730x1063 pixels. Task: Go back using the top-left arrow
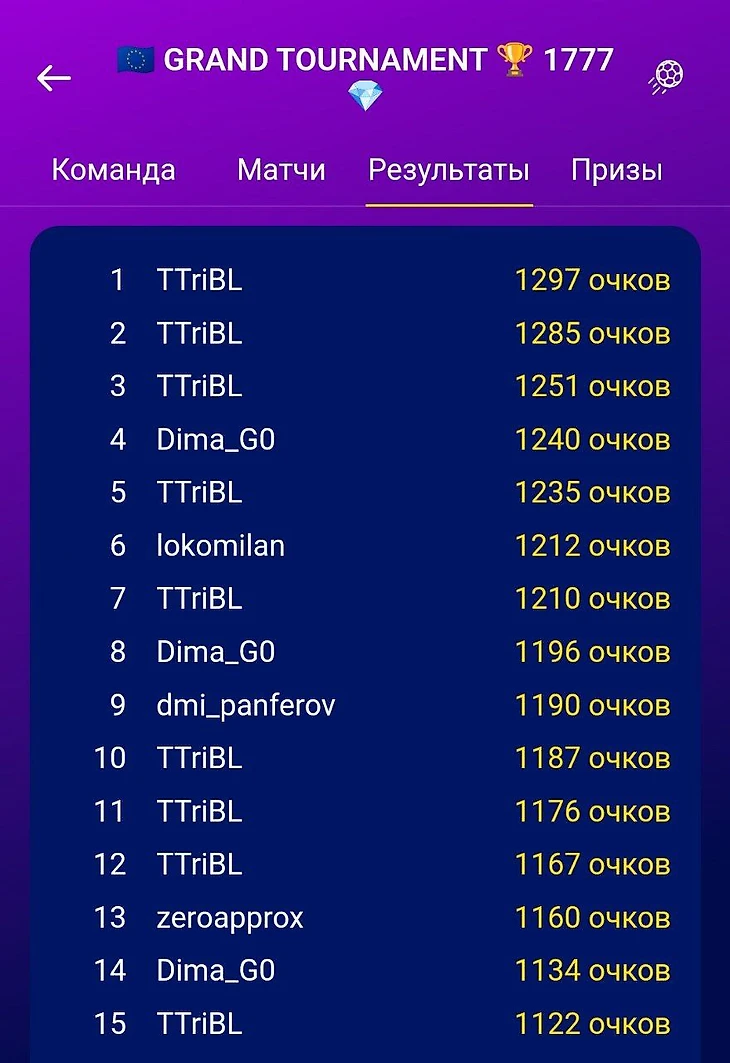pyautogui.click(x=54, y=78)
